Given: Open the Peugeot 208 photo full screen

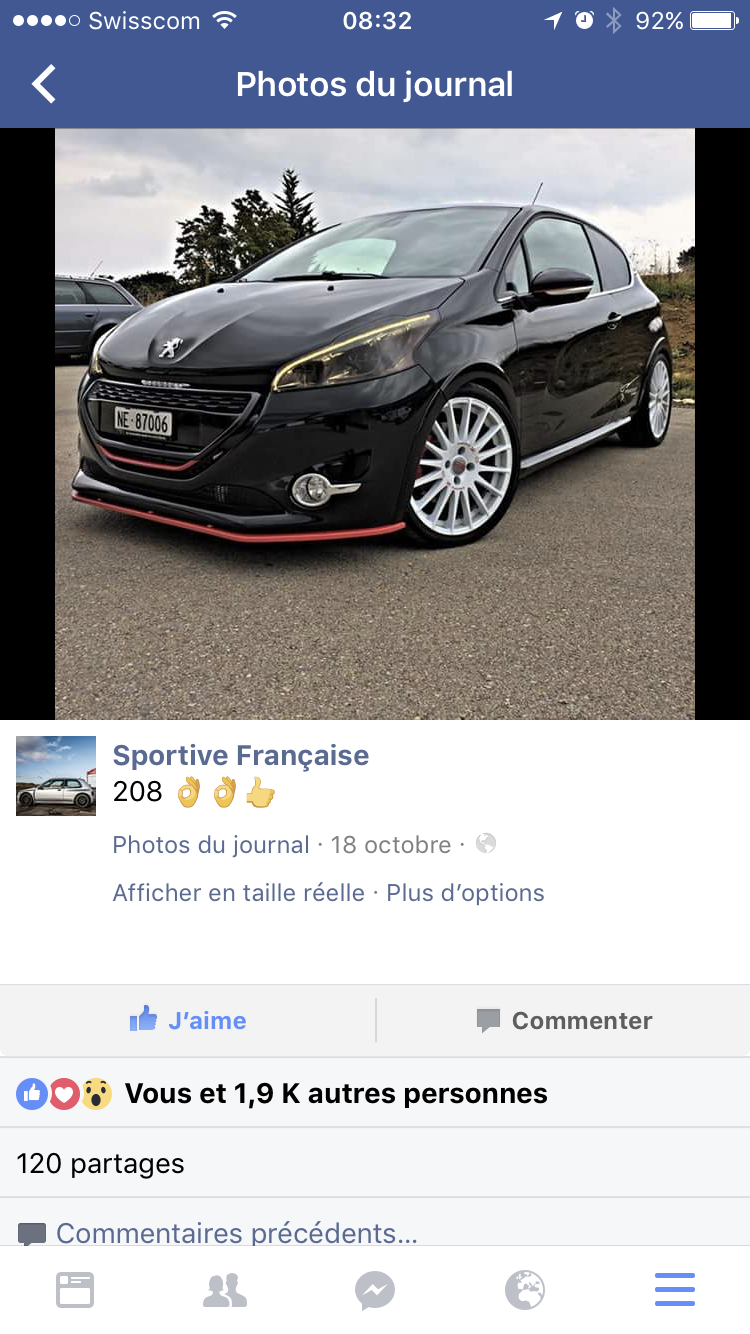Looking at the screenshot, I should pos(374,423).
